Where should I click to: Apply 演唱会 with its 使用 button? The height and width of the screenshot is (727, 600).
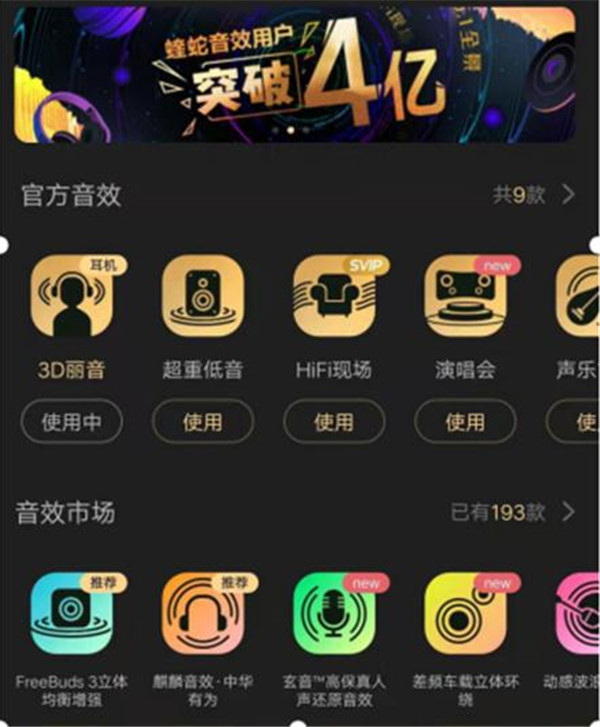click(x=465, y=422)
